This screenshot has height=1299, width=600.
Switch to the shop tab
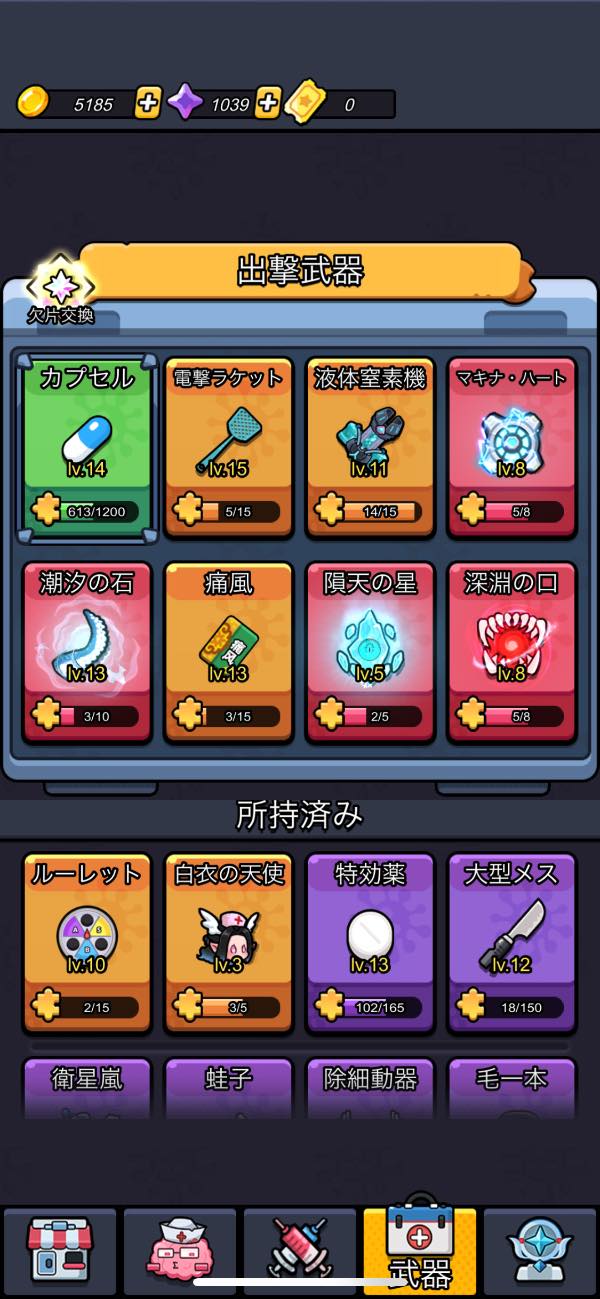pyautogui.click(x=59, y=1249)
